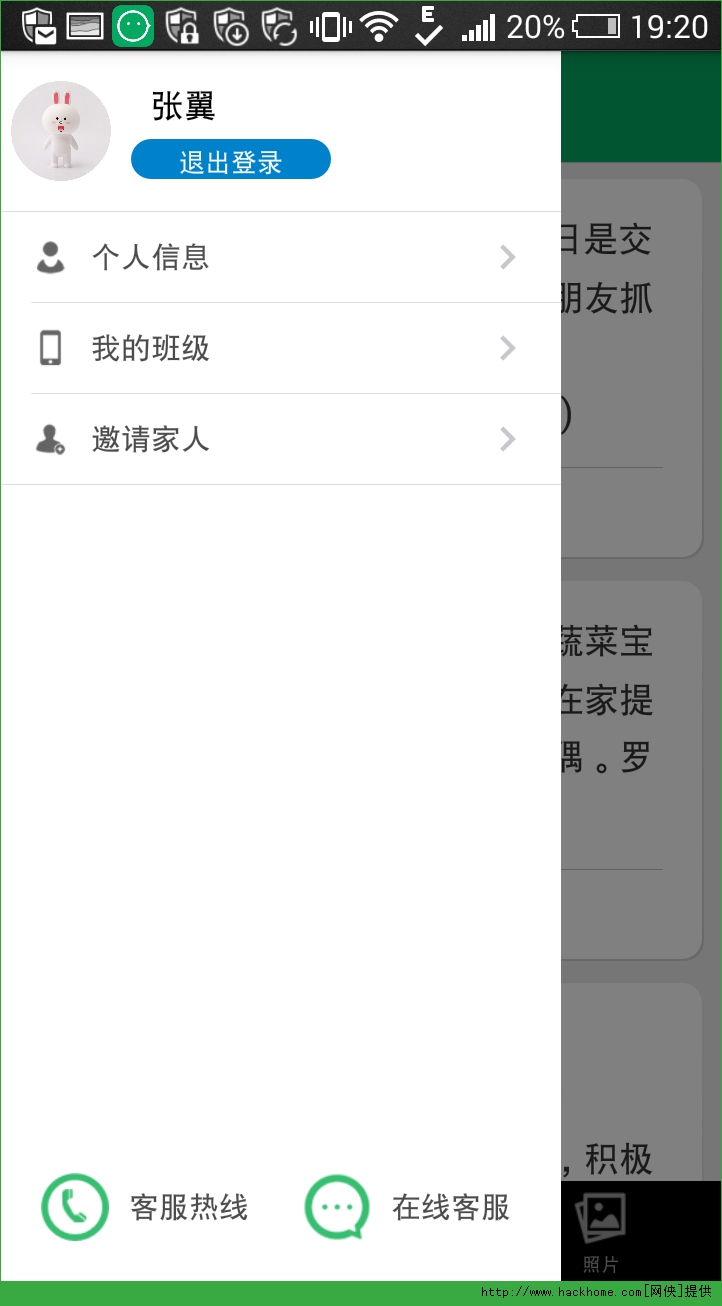Open the 个人信息 row
The width and height of the screenshot is (722, 1306).
coord(280,257)
